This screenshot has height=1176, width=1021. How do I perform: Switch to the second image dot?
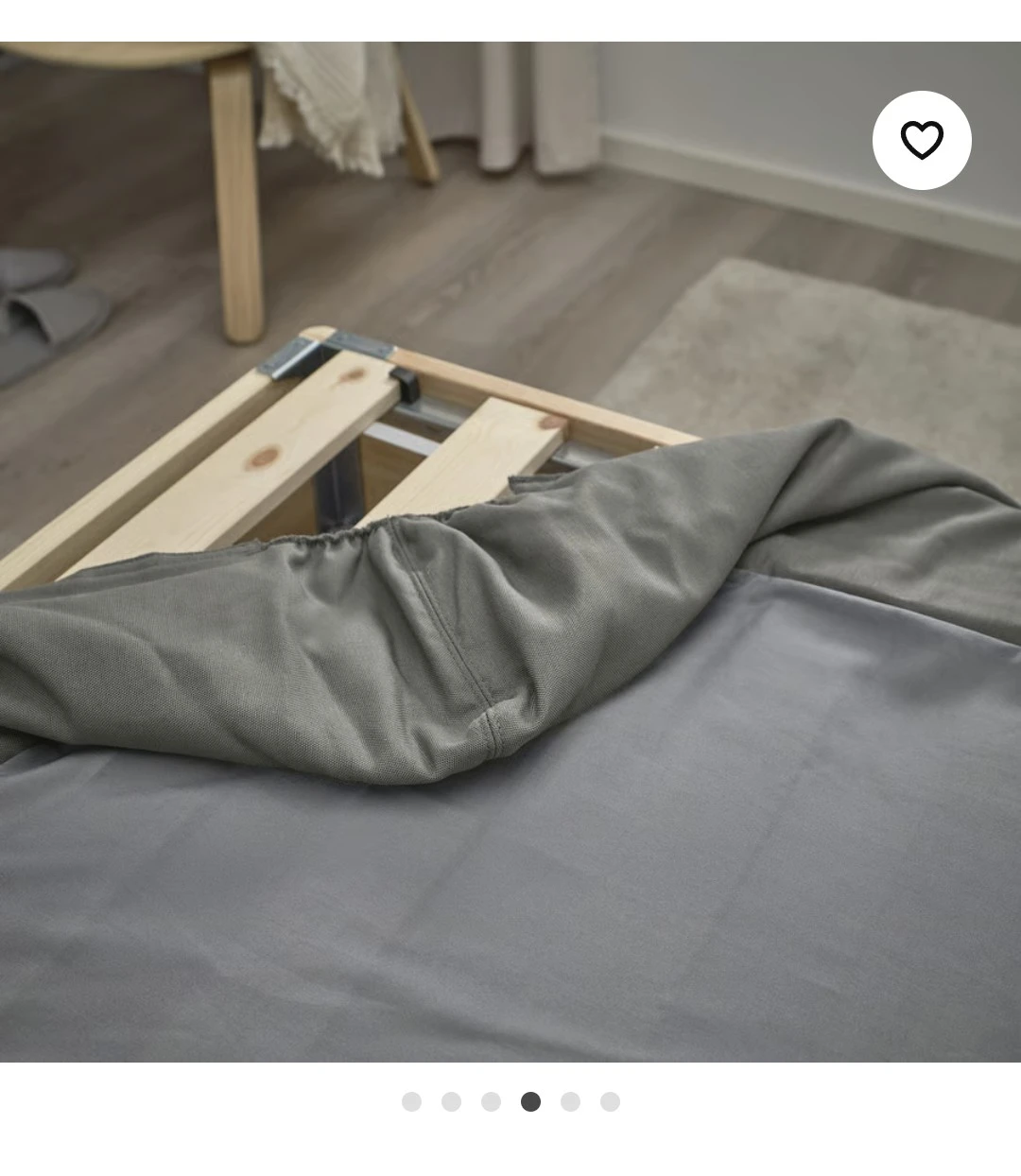[452, 1101]
